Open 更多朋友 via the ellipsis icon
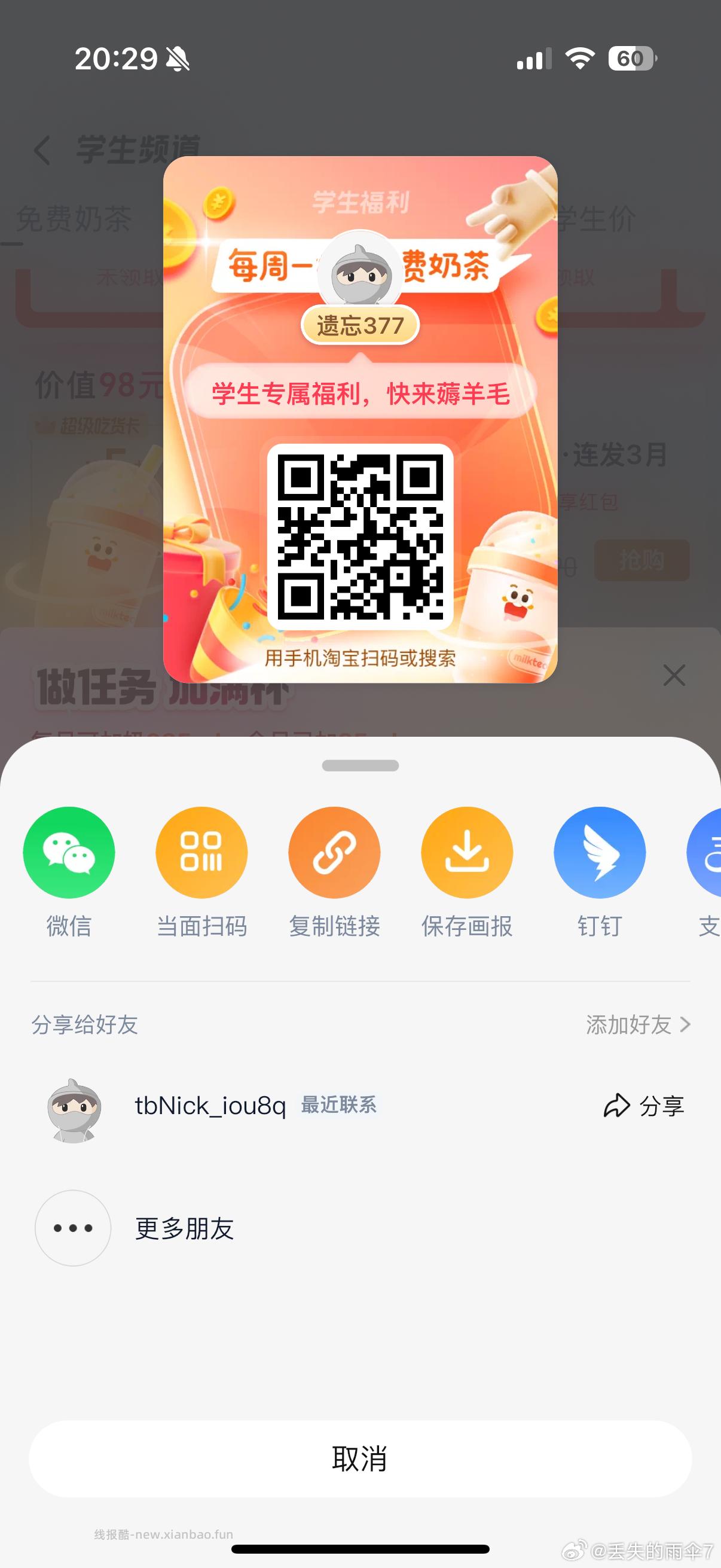721x1568 pixels. click(x=72, y=1228)
